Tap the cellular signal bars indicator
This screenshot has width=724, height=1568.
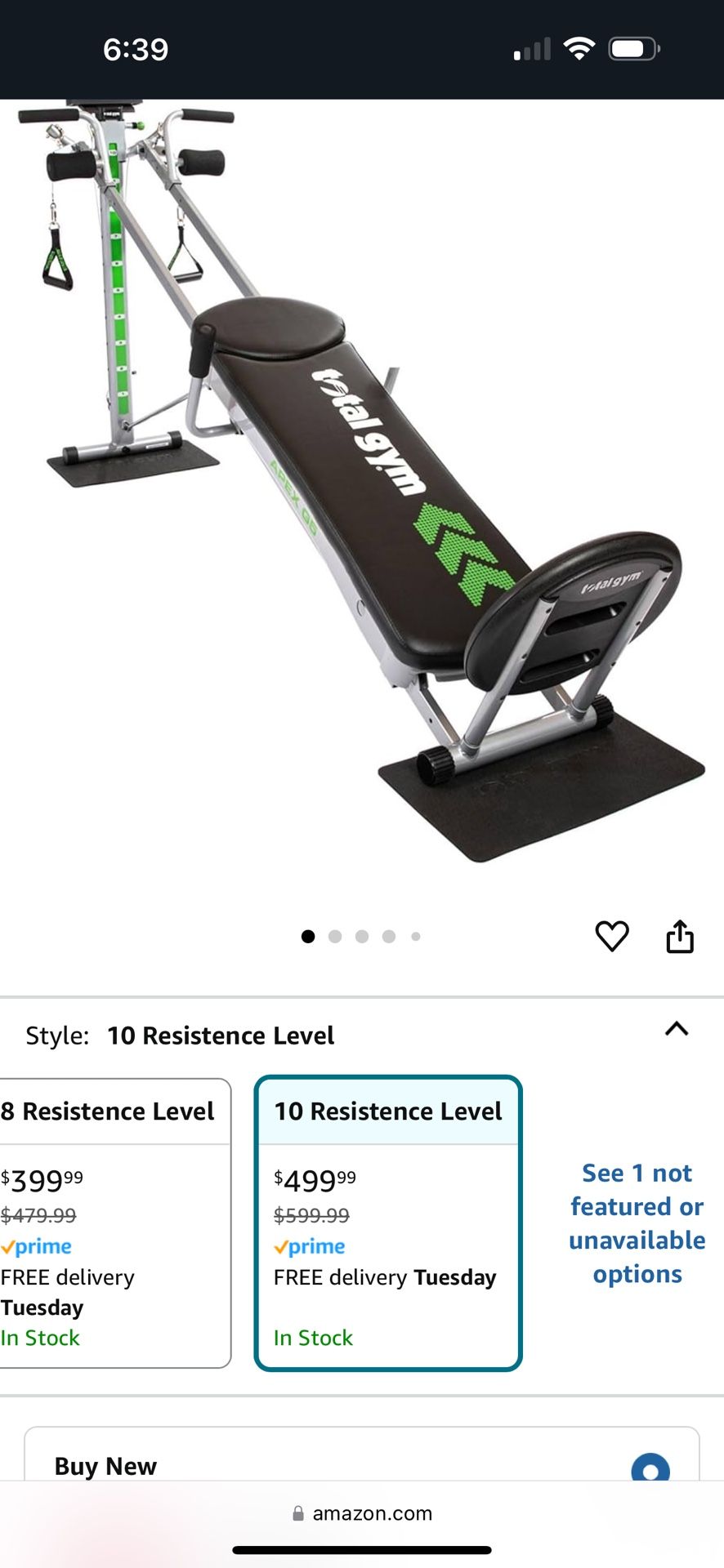tap(531, 48)
